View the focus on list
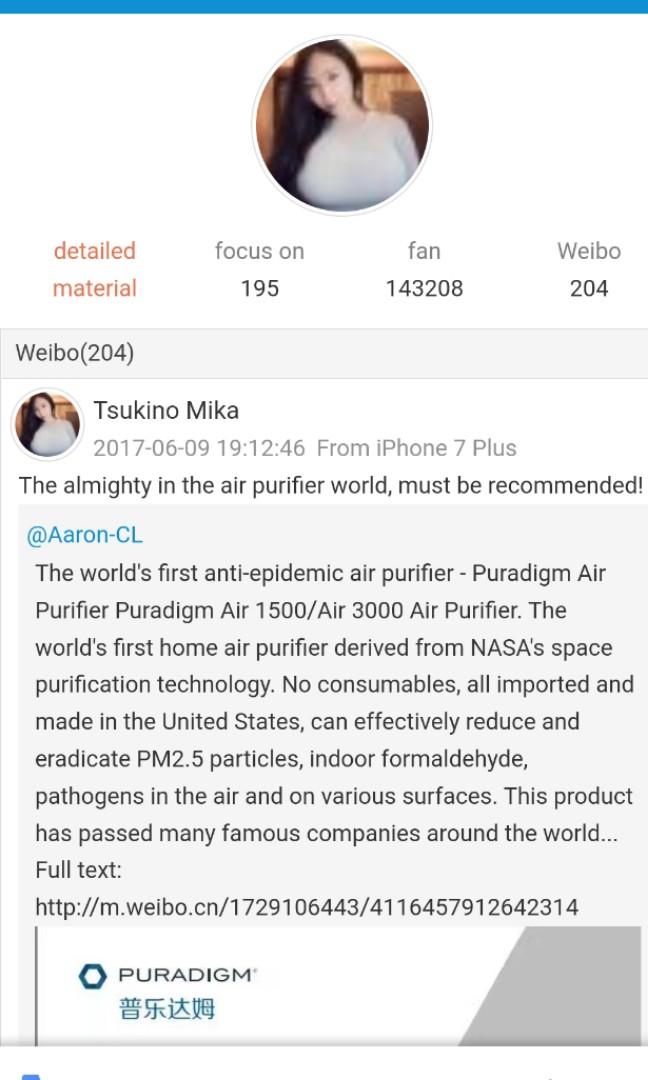This screenshot has width=648, height=1080. pos(259,269)
